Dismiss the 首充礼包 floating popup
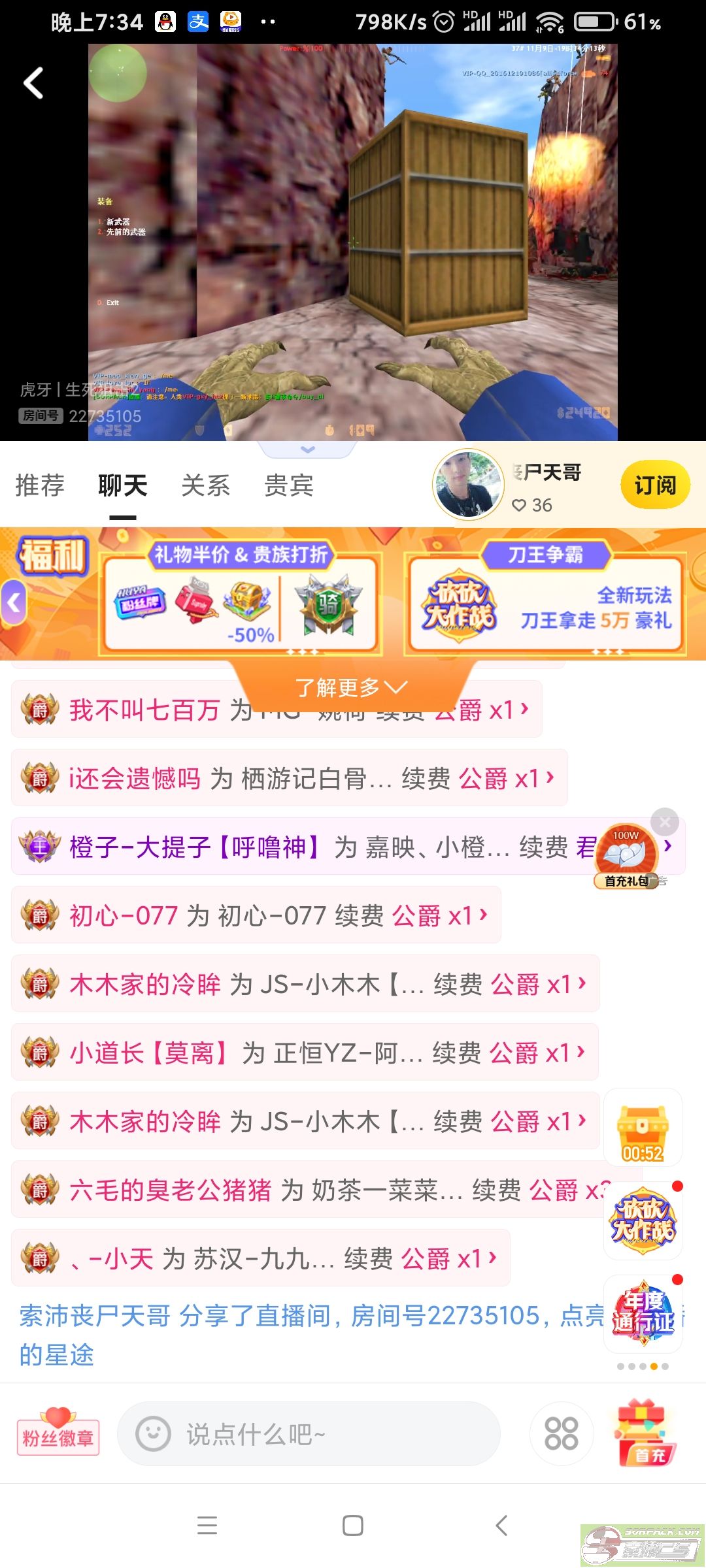The image size is (706, 1568). (665, 822)
